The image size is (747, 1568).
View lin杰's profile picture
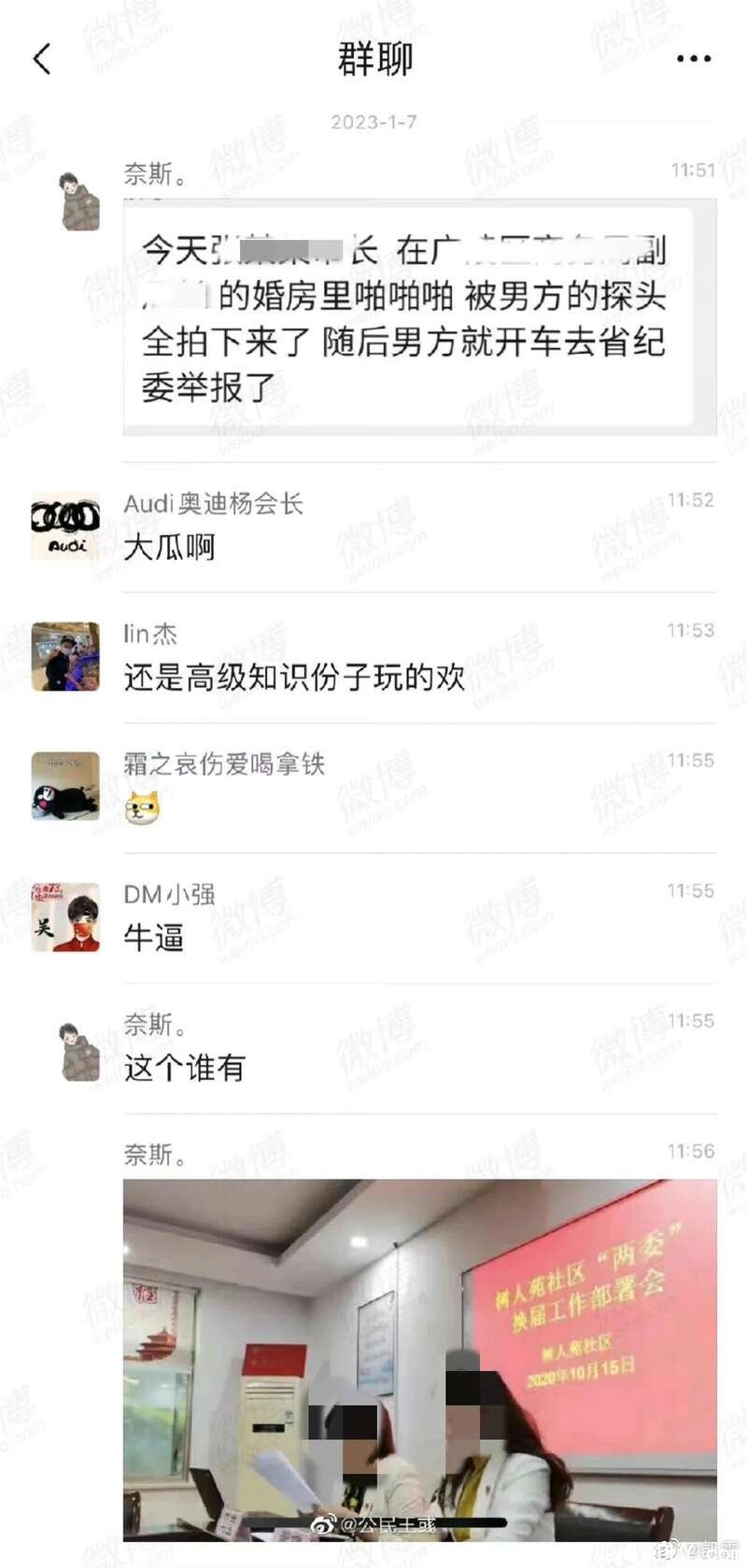(x=65, y=657)
